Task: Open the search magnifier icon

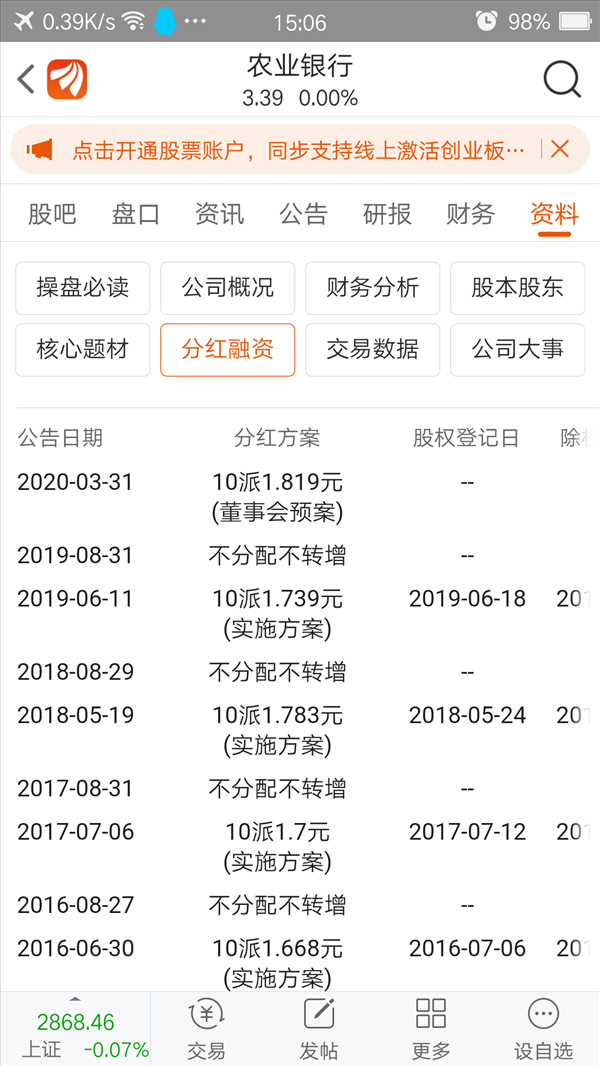Action: 562,80
